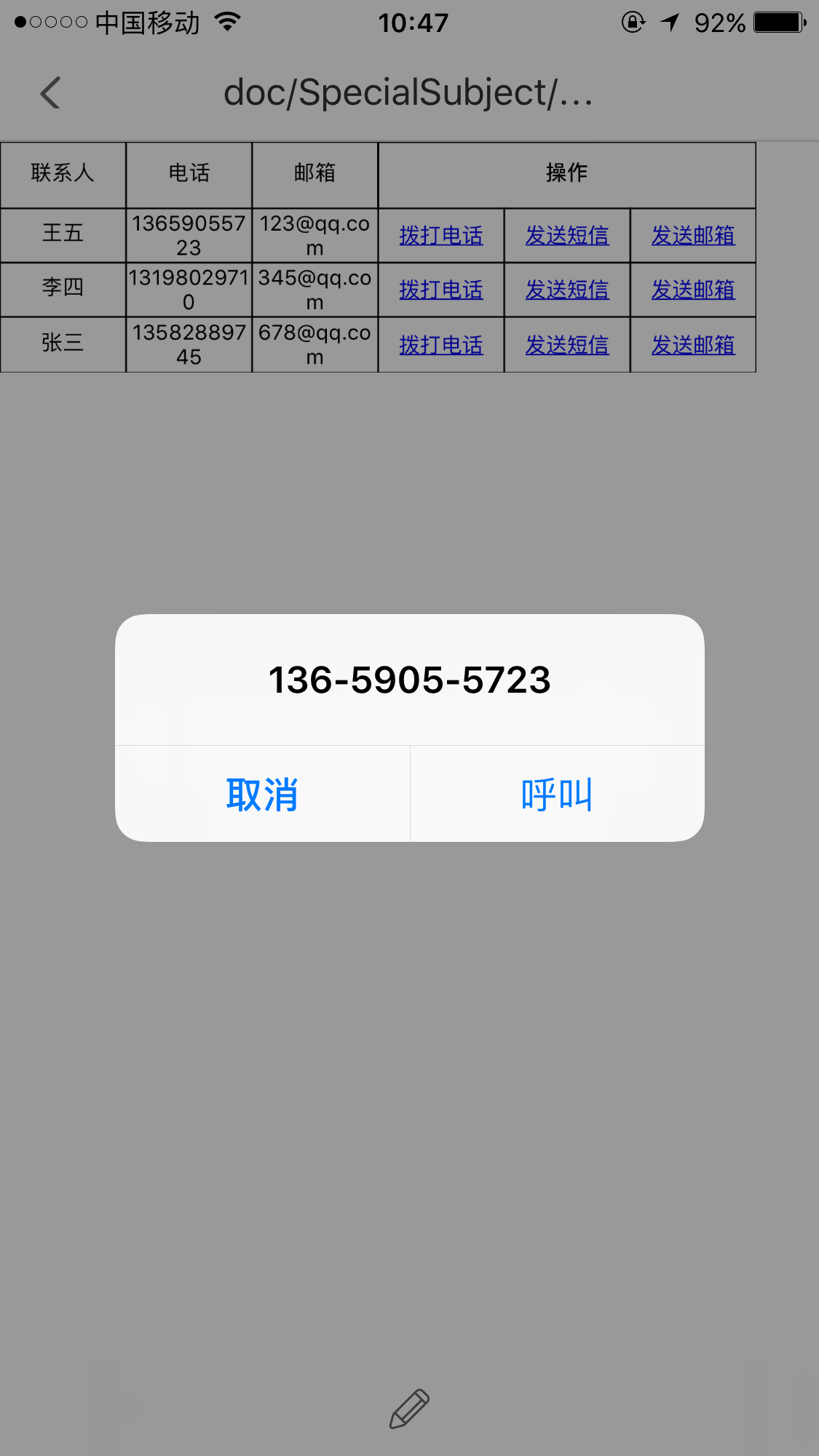This screenshot has height=1456, width=819.
Task: Go back using the arrow icon
Action: pos(50,93)
